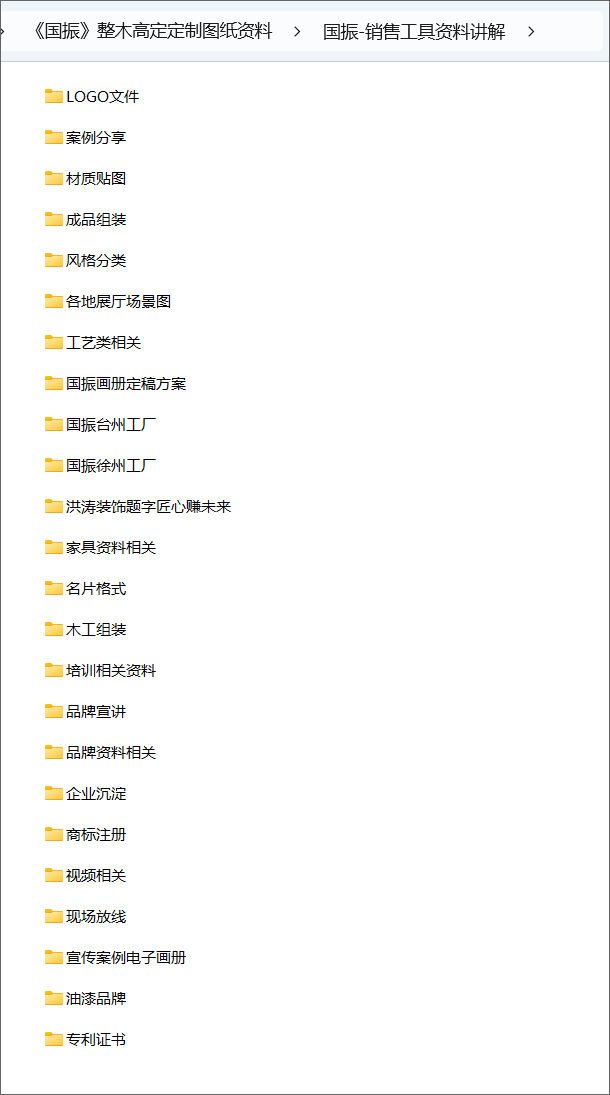Image resolution: width=610 pixels, height=1095 pixels.
Task: Open the 案例分享 folder
Action: click(x=95, y=138)
